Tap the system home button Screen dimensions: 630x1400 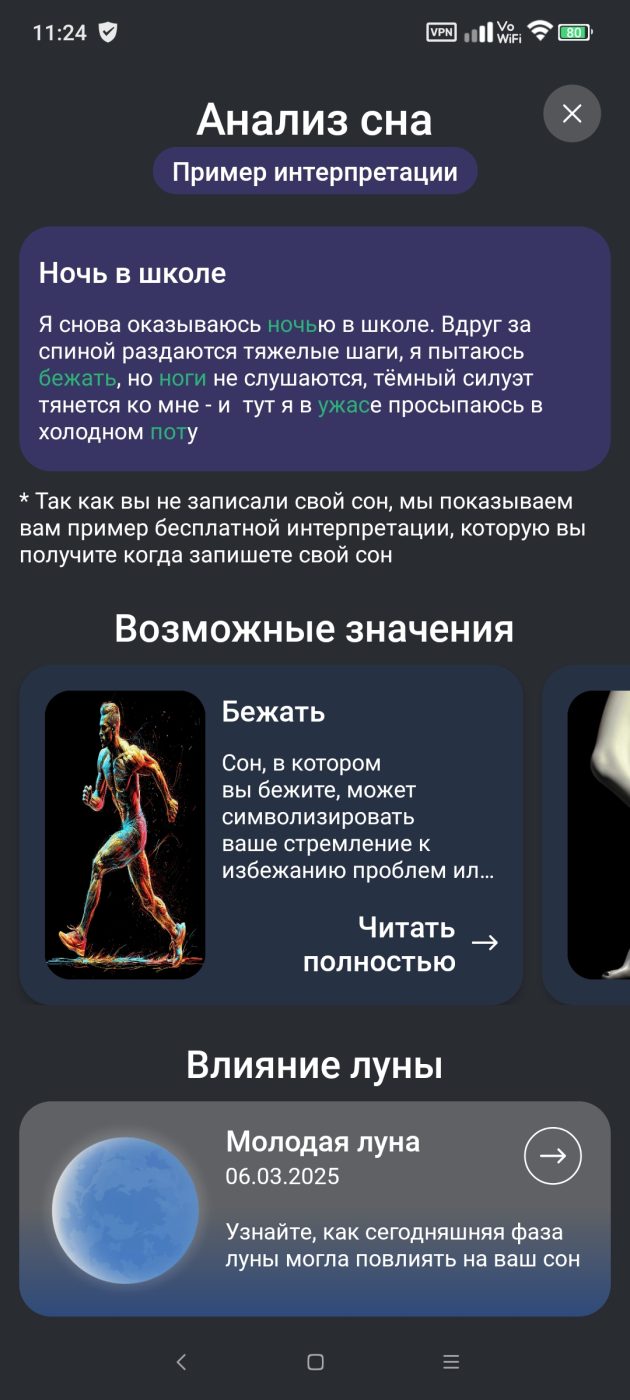tap(315, 1362)
